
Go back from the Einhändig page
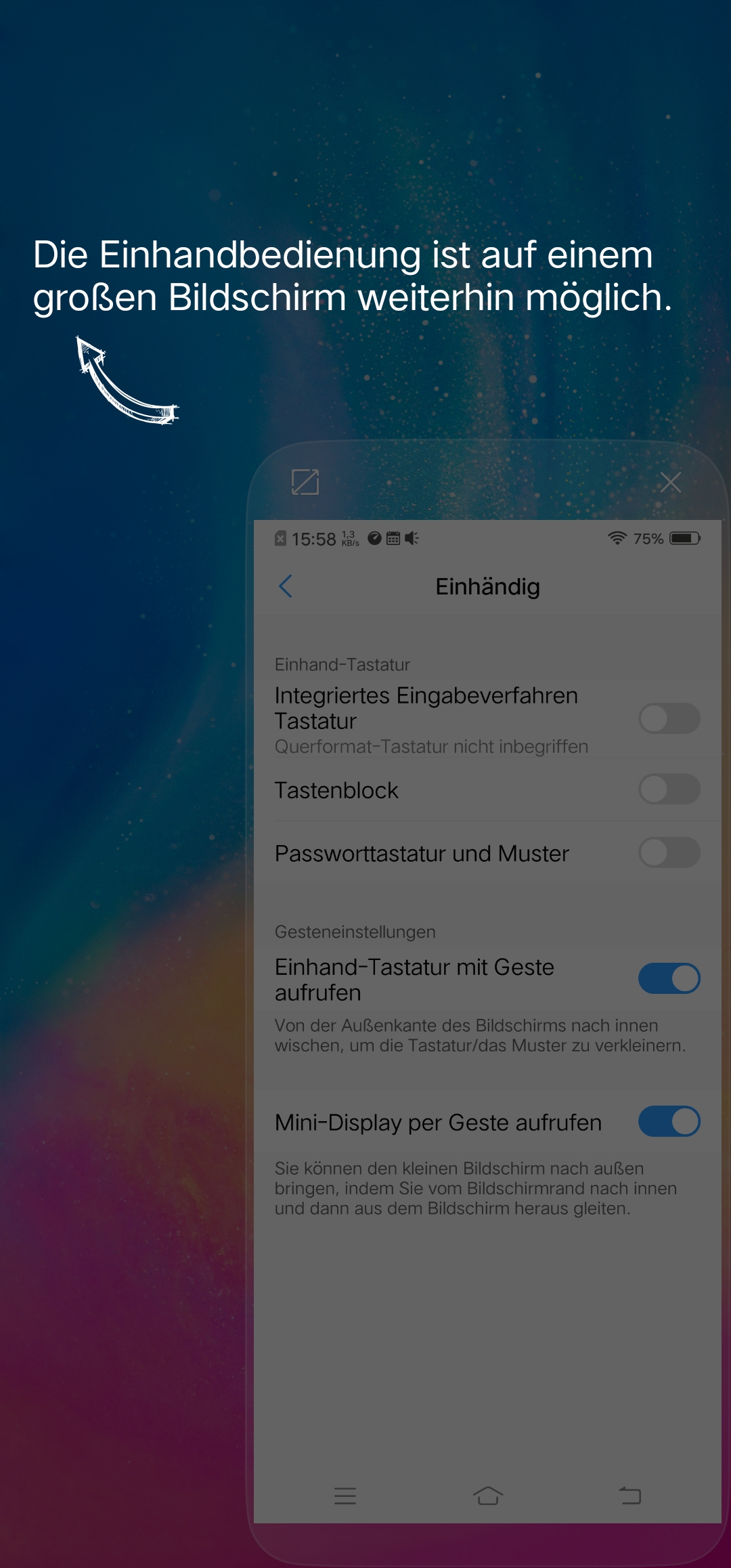(x=286, y=586)
